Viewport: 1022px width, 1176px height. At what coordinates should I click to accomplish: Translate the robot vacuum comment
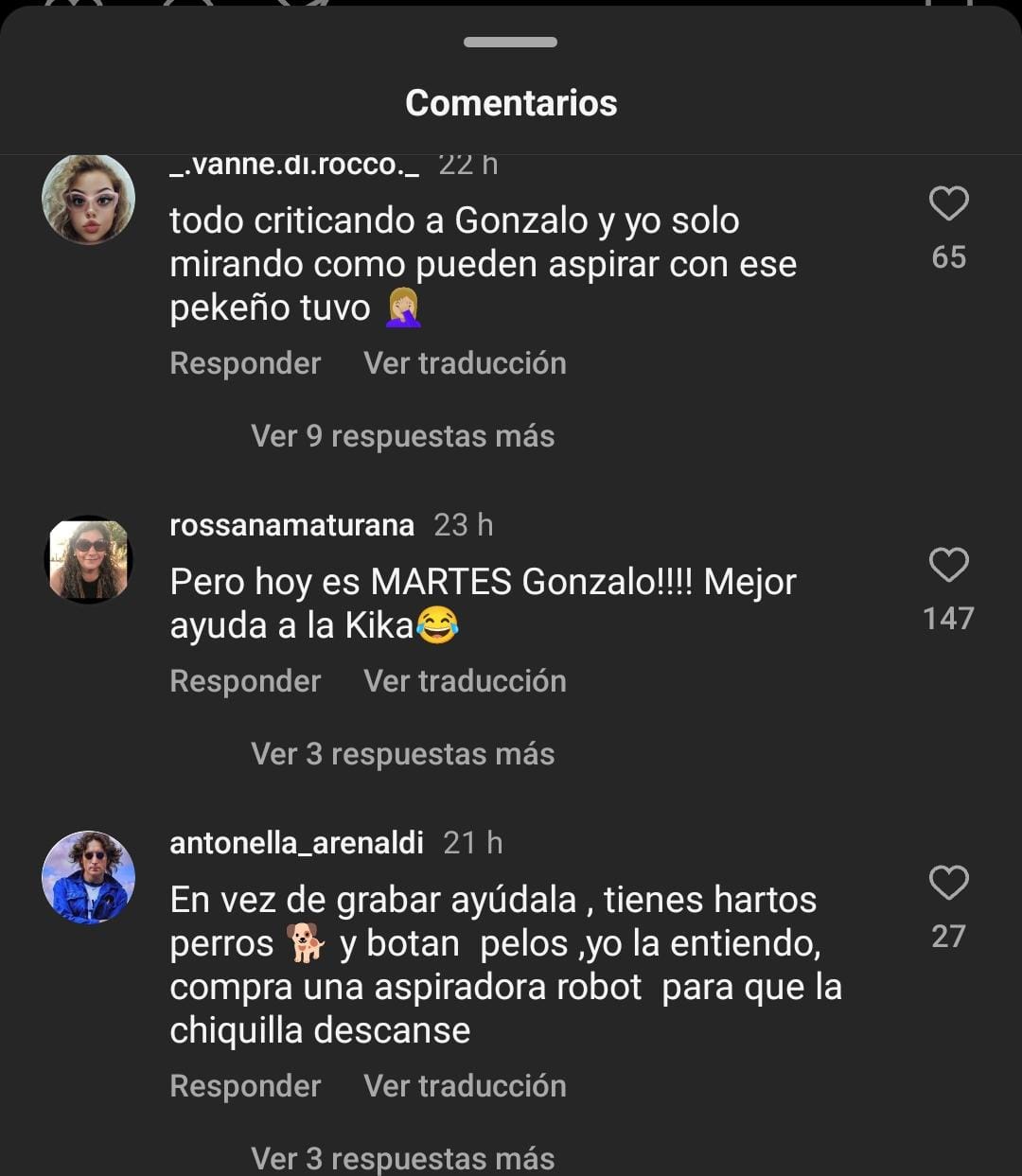(465, 1086)
